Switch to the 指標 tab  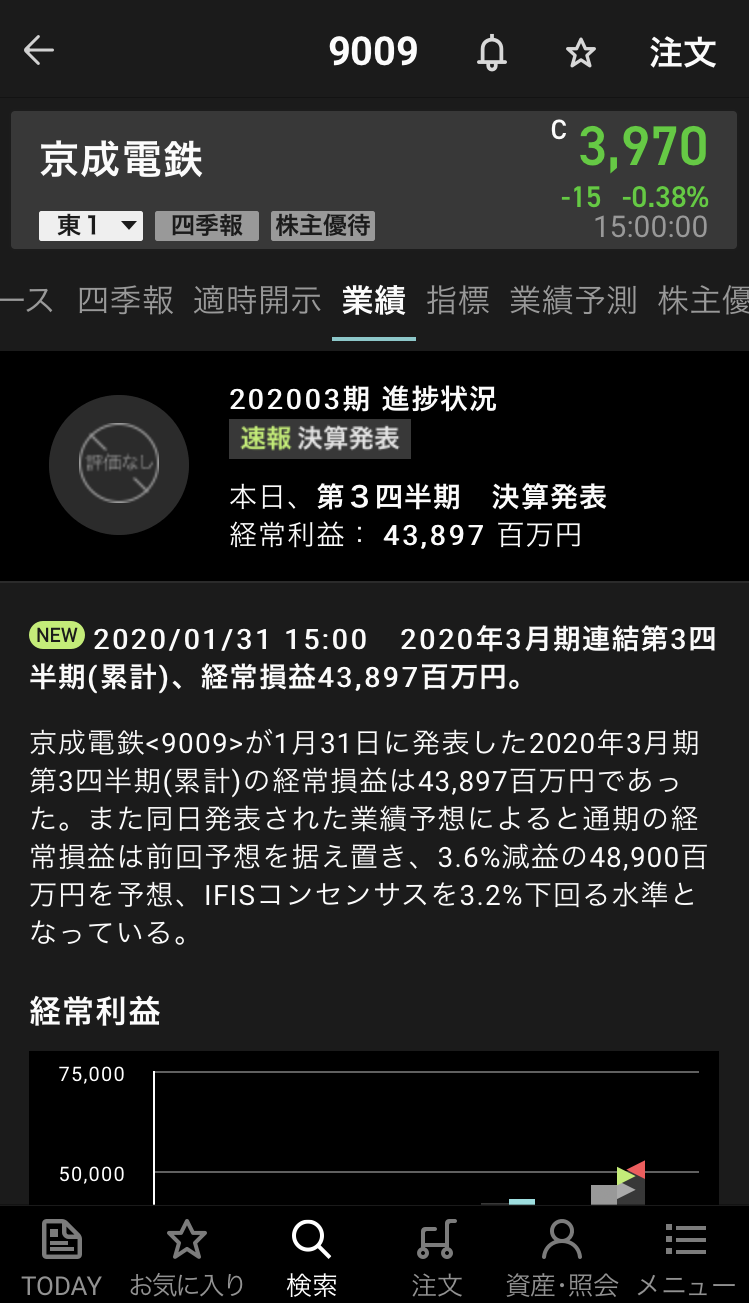pyautogui.click(x=458, y=300)
